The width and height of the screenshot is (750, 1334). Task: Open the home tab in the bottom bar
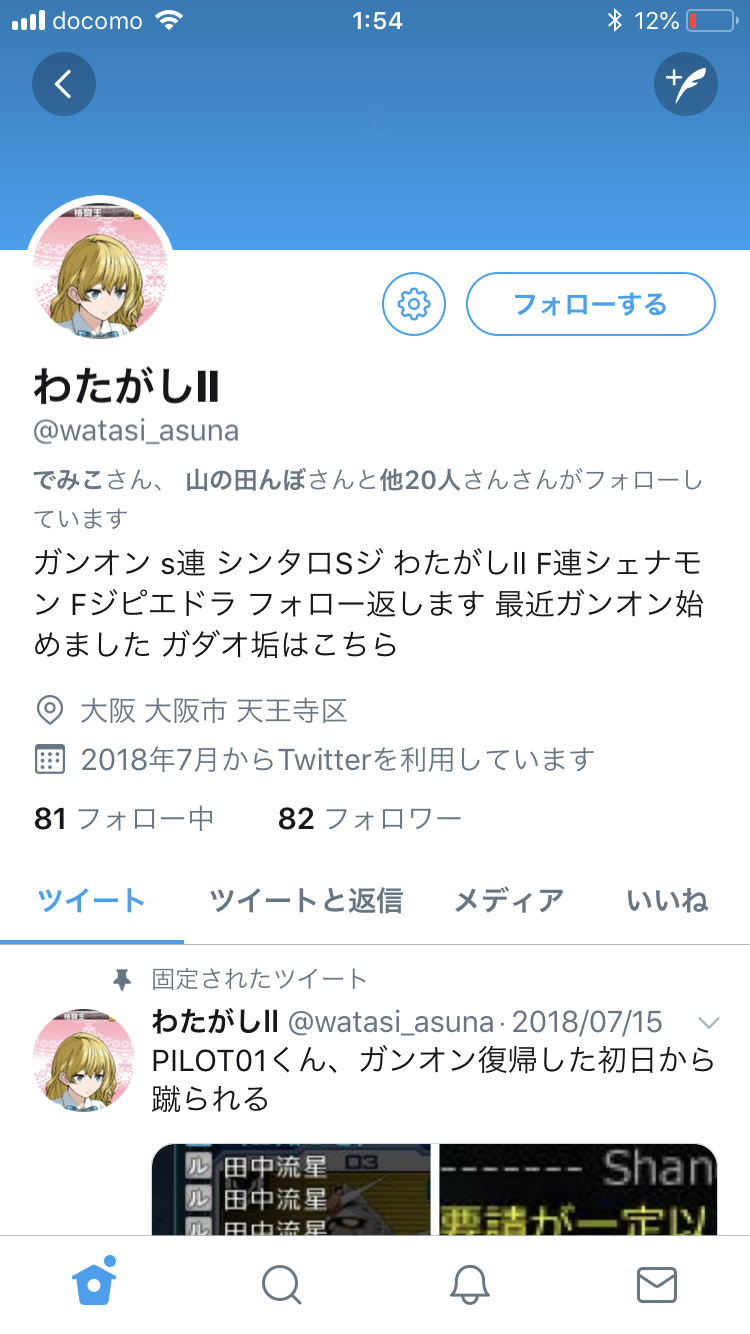tap(94, 1284)
